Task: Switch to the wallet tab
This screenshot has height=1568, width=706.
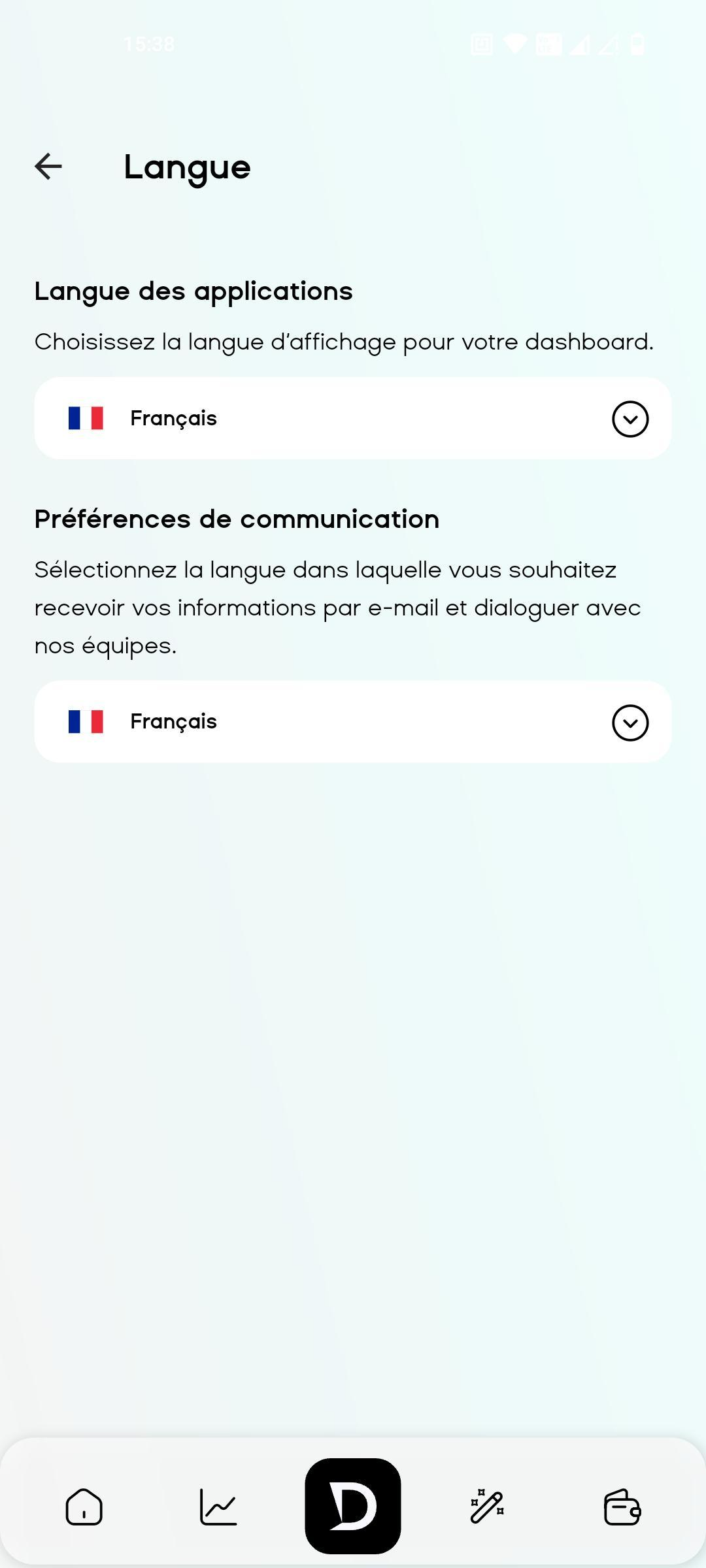Action: (x=622, y=1507)
